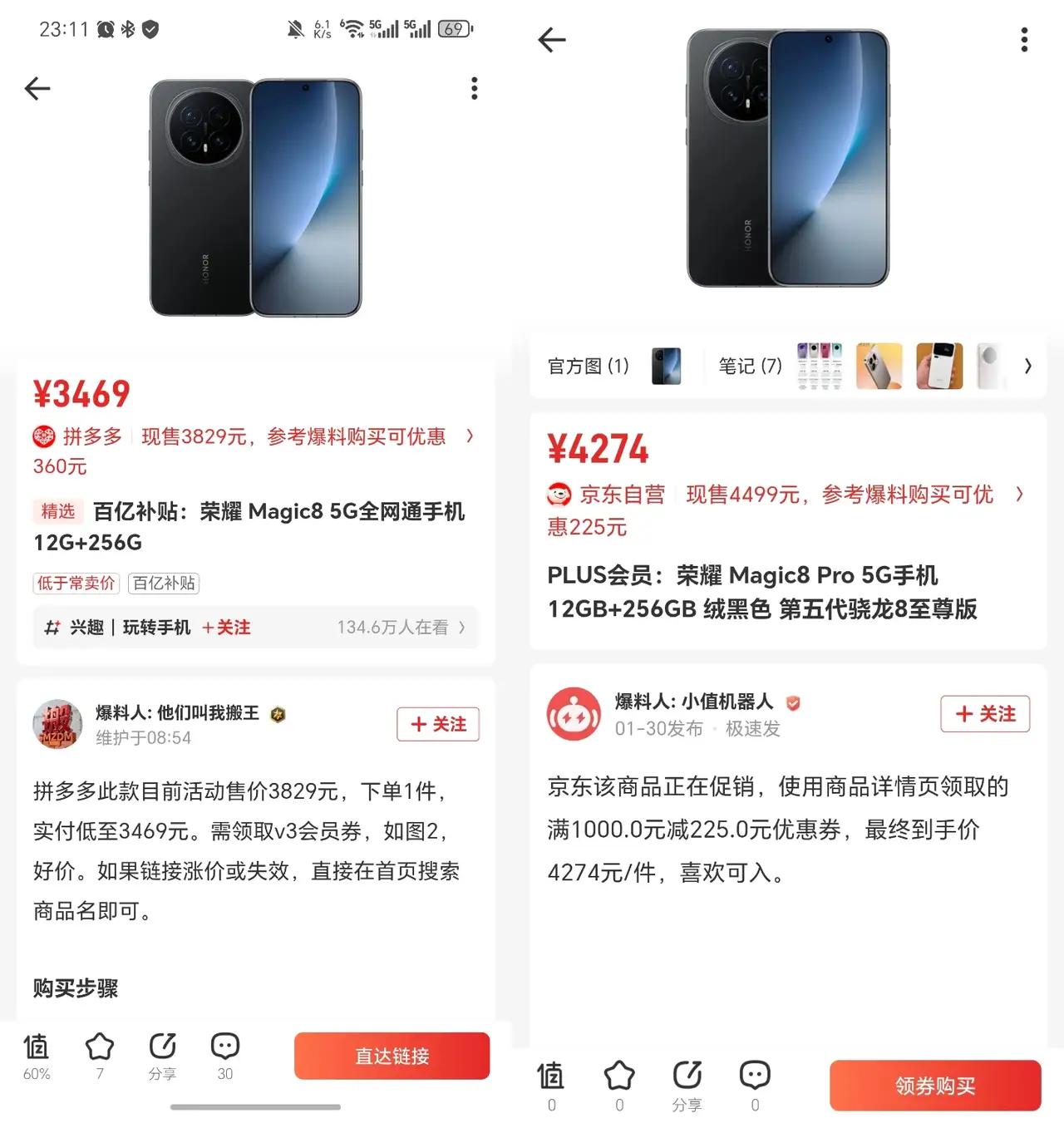Follow 小值机器人 via the 关注 button
The image size is (1064, 1123).
pos(984,713)
